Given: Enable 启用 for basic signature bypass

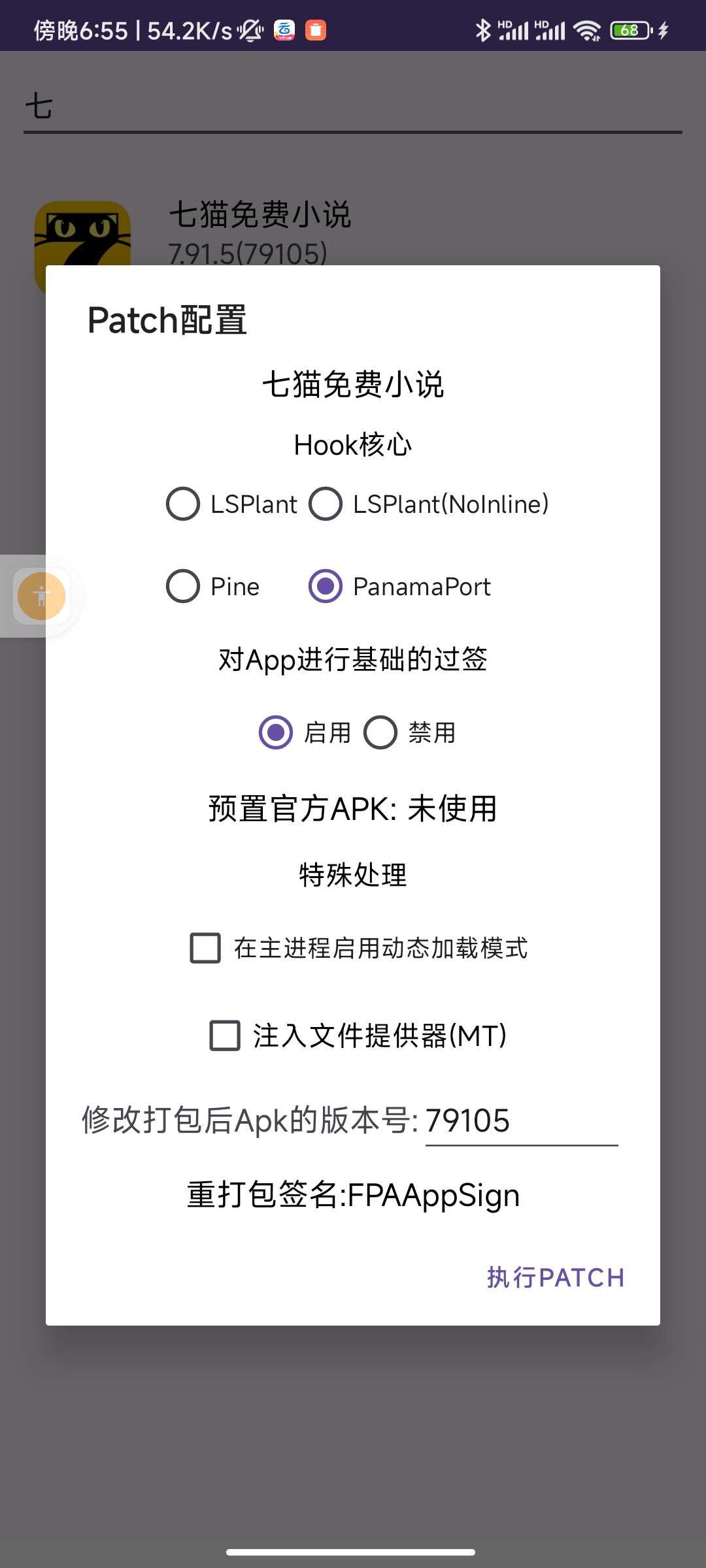Looking at the screenshot, I should tap(275, 732).
